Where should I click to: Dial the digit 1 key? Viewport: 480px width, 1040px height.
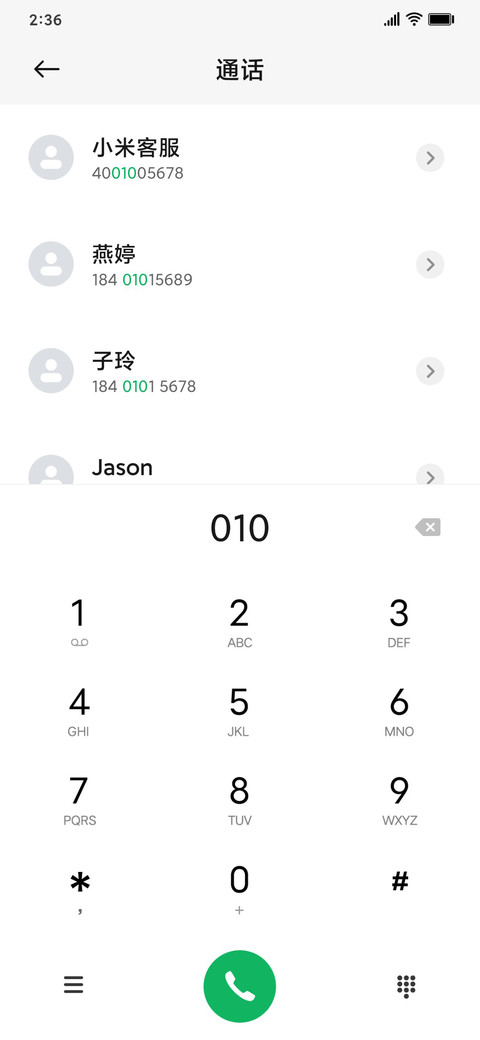[79, 621]
